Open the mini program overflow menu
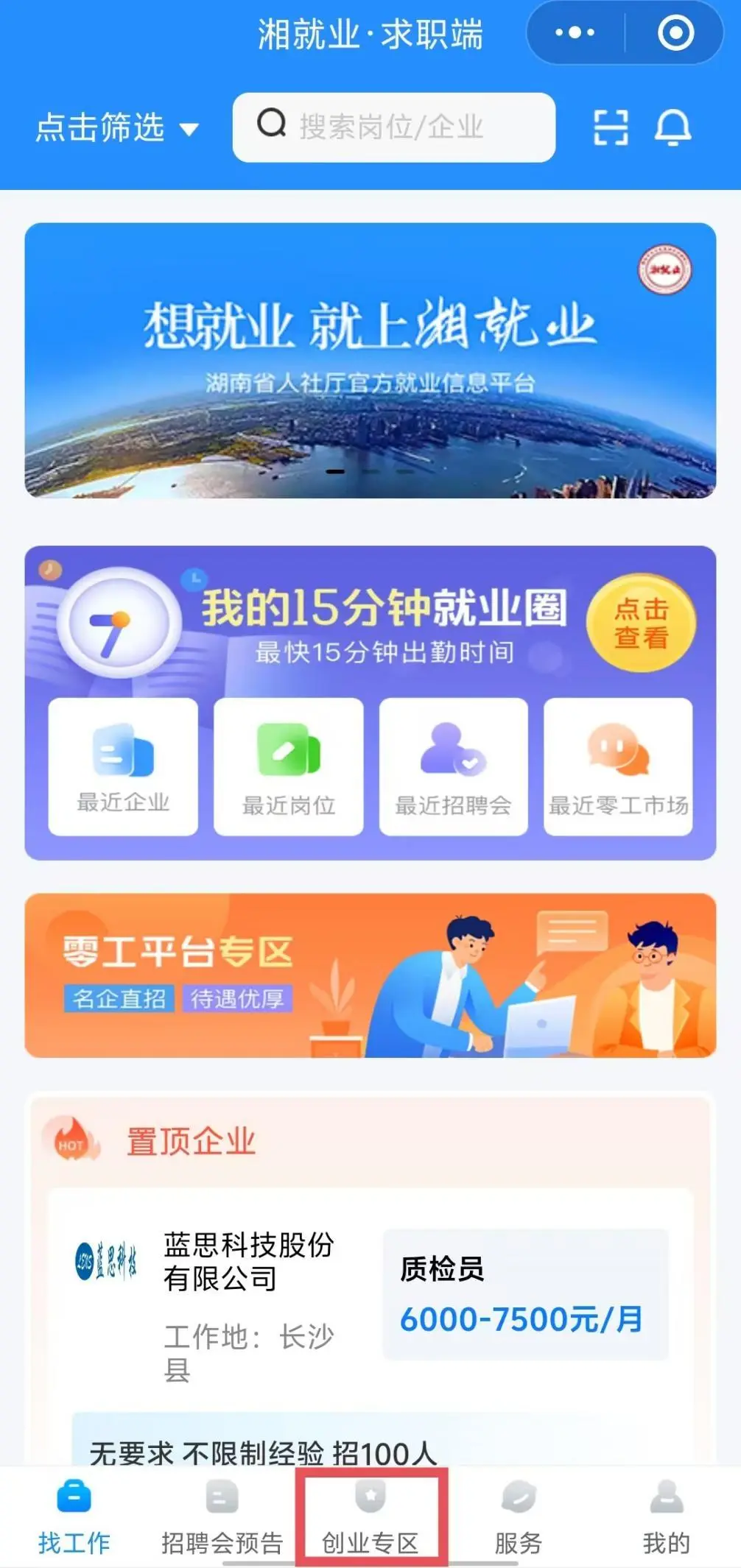The height and width of the screenshot is (1568, 741). click(575, 33)
